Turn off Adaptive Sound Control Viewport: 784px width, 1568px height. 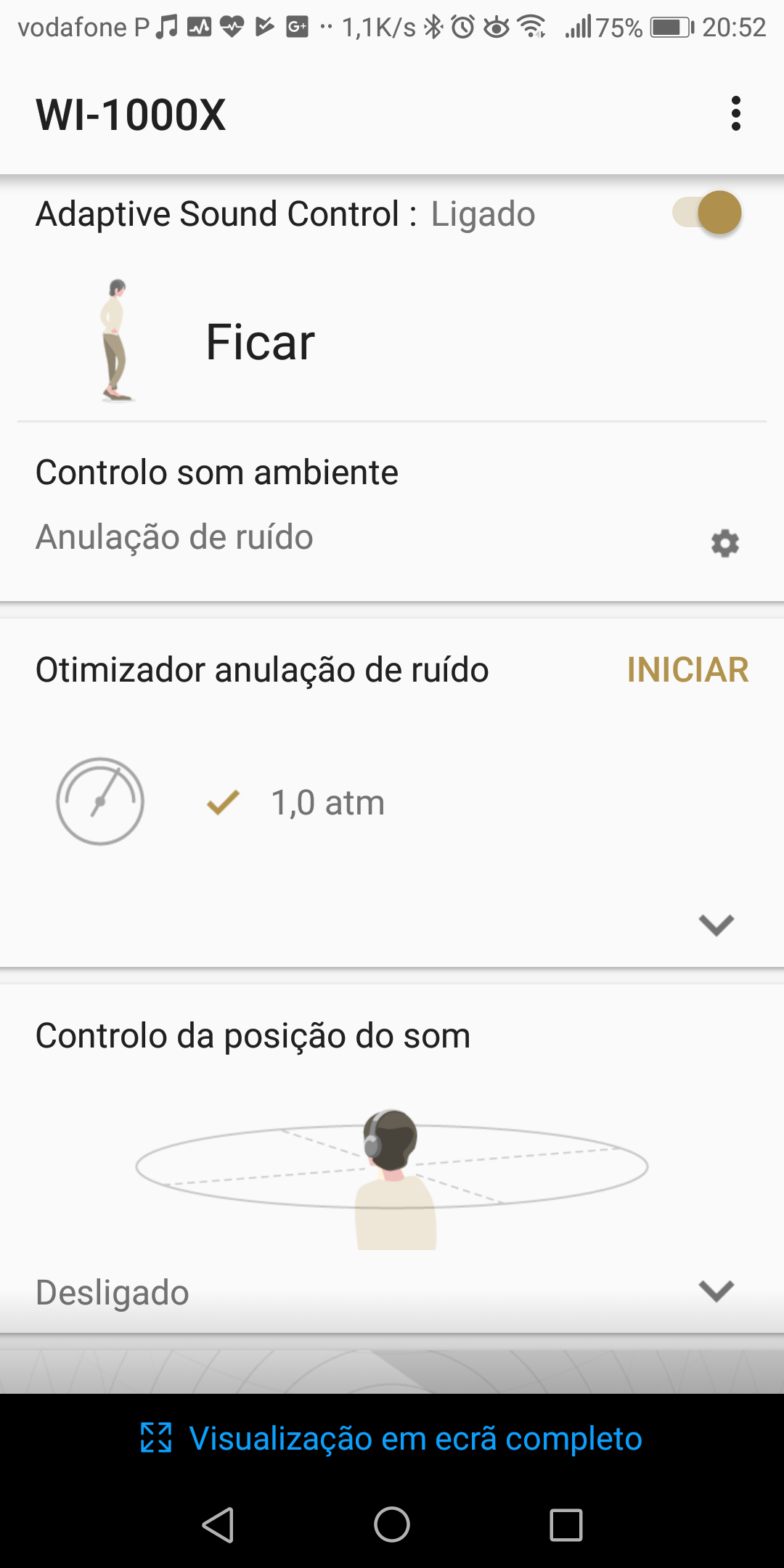click(x=707, y=213)
